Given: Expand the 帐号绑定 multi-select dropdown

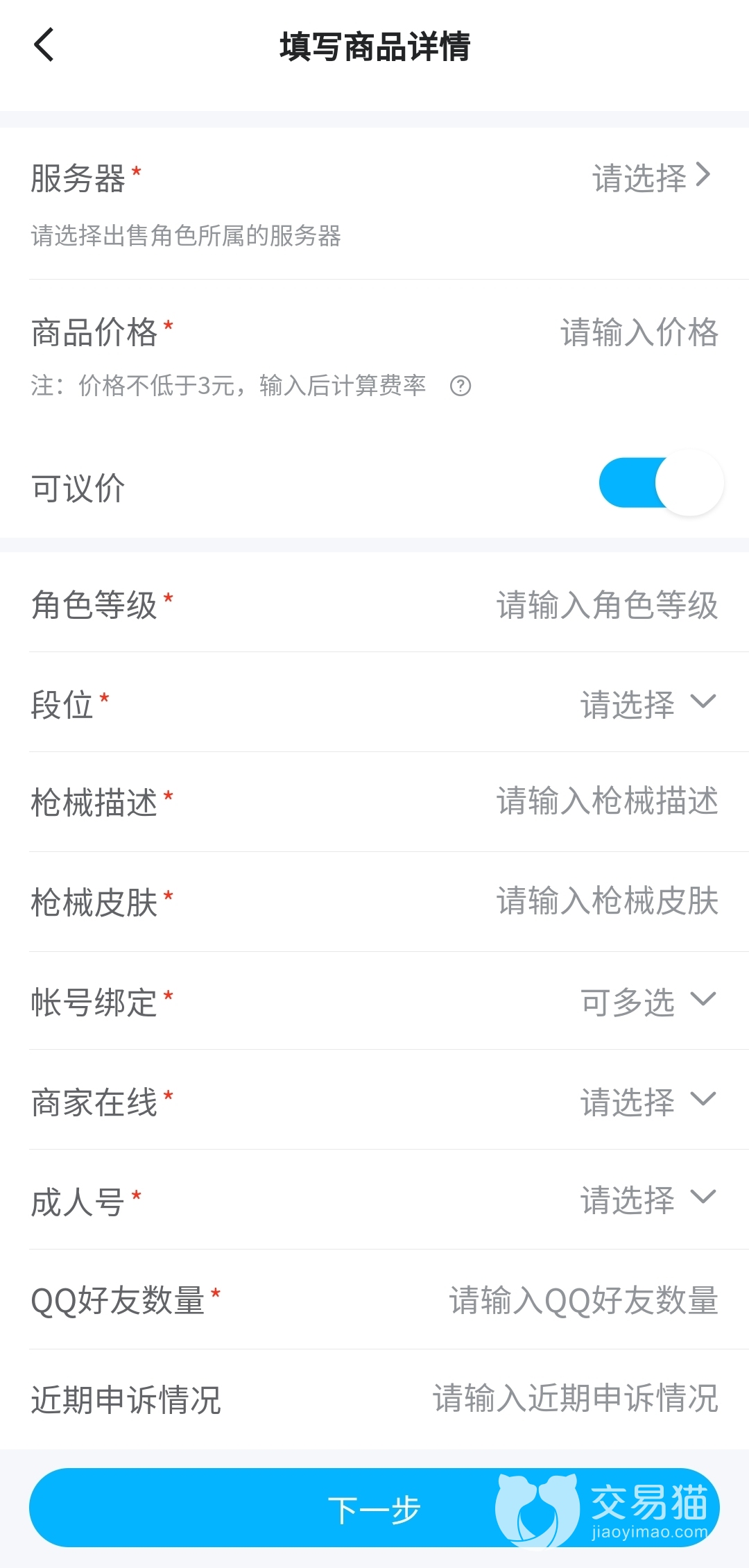Looking at the screenshot, I should click(x=647, y=1002).
